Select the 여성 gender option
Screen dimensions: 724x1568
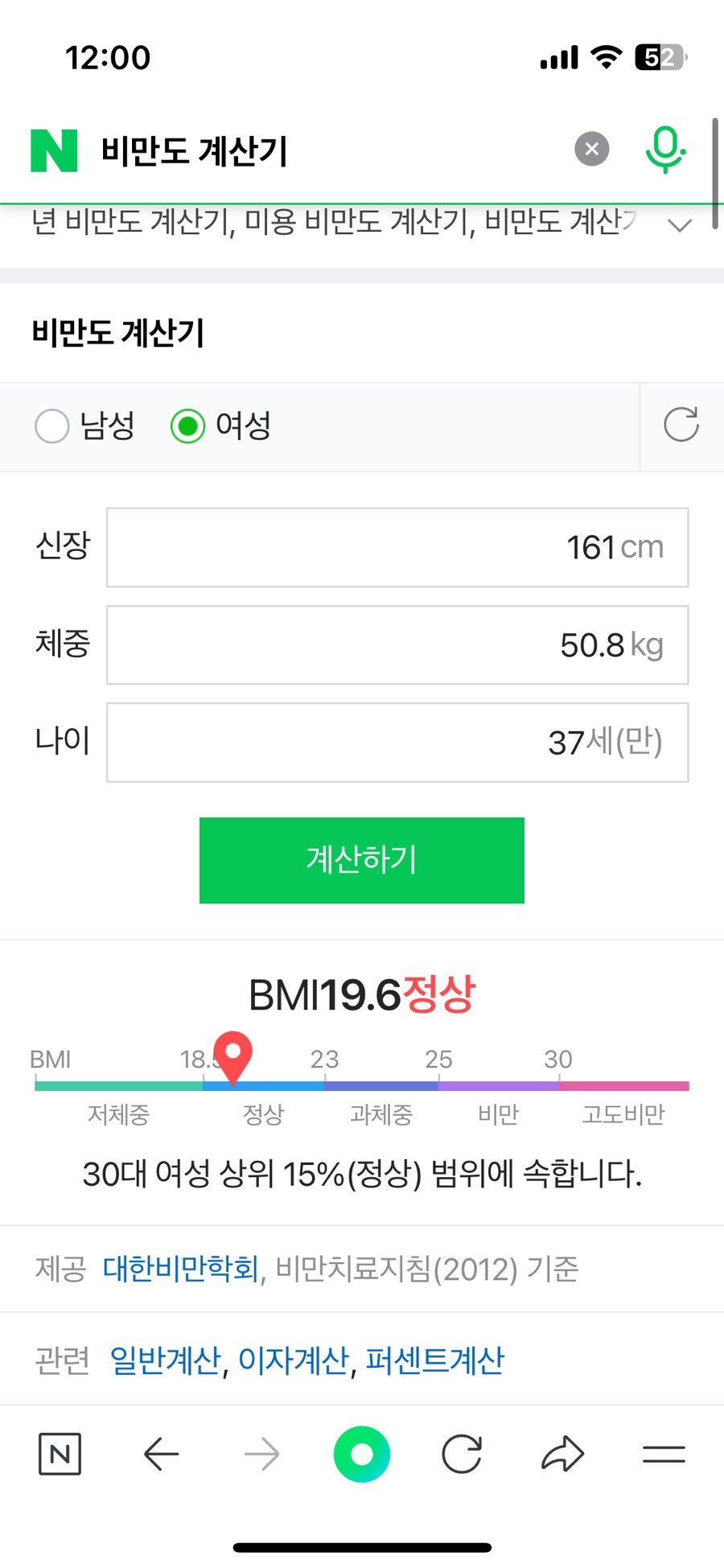click(x=188, y=426)
